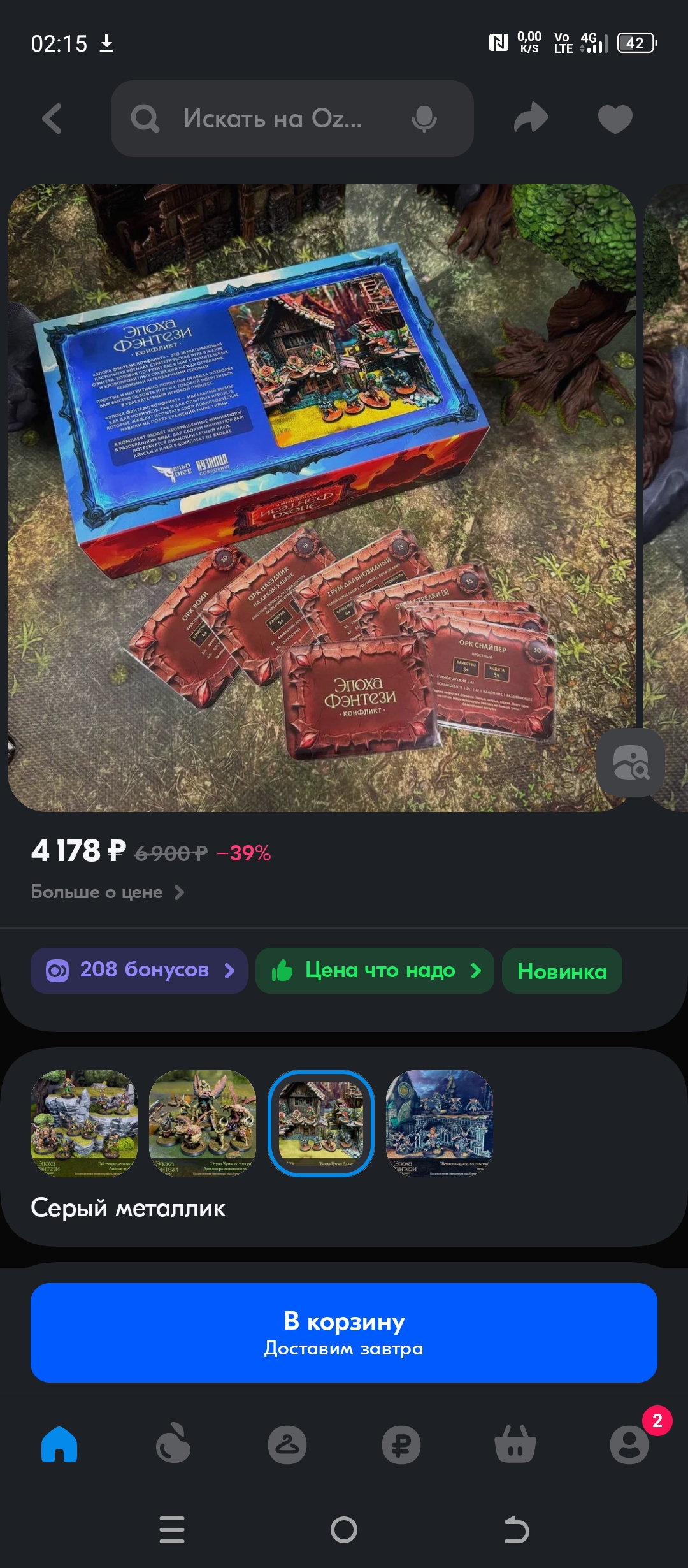Viewport: 688px width, 1568px height.
Task: Start voice search with microphone icon
Action: pos(424,119)
